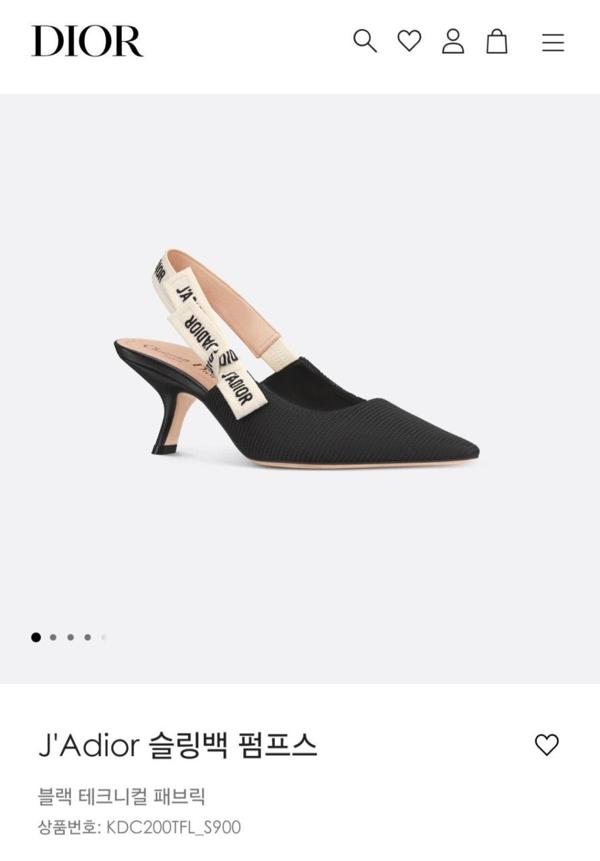Open the search magnifier icon

[365, 41]
